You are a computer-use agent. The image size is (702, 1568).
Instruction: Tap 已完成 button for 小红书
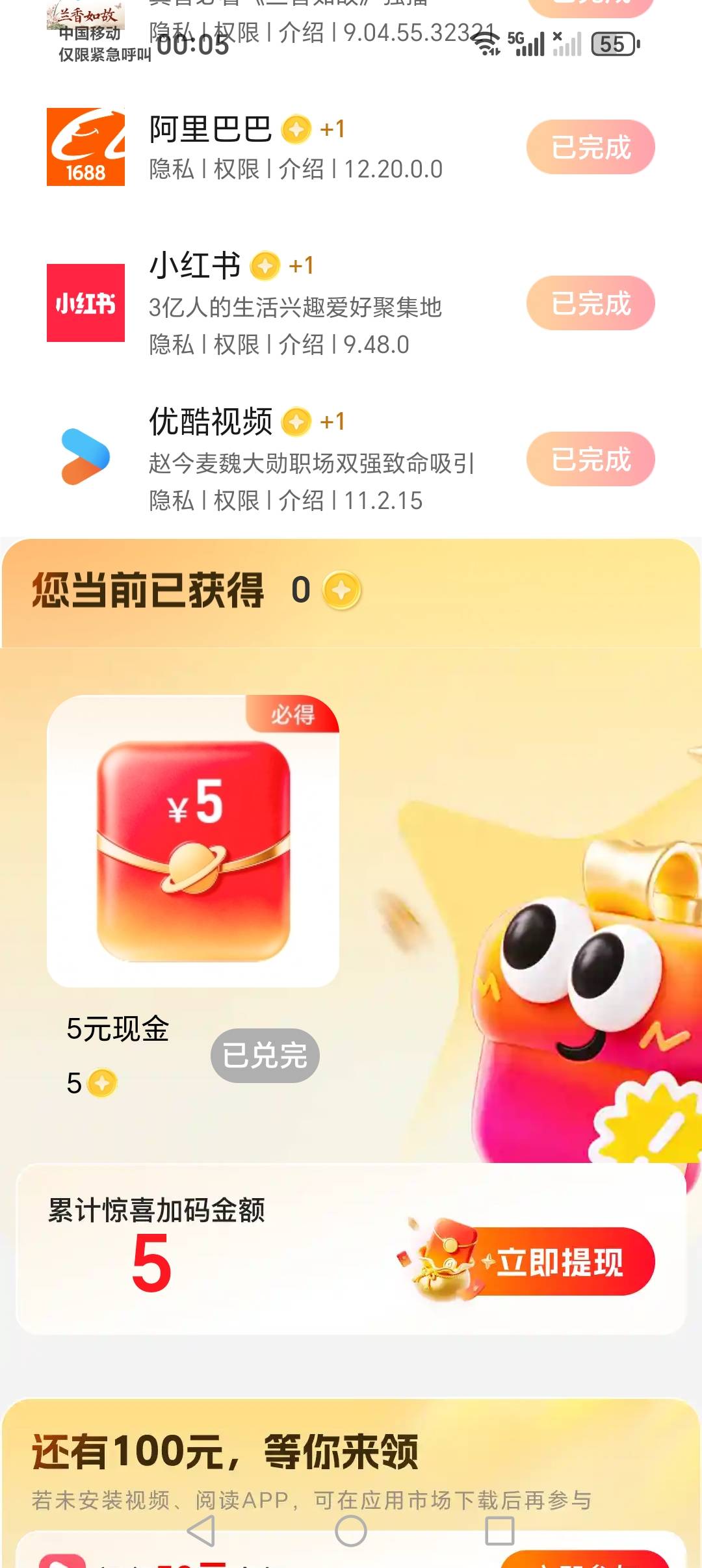(x=590, y=303)
